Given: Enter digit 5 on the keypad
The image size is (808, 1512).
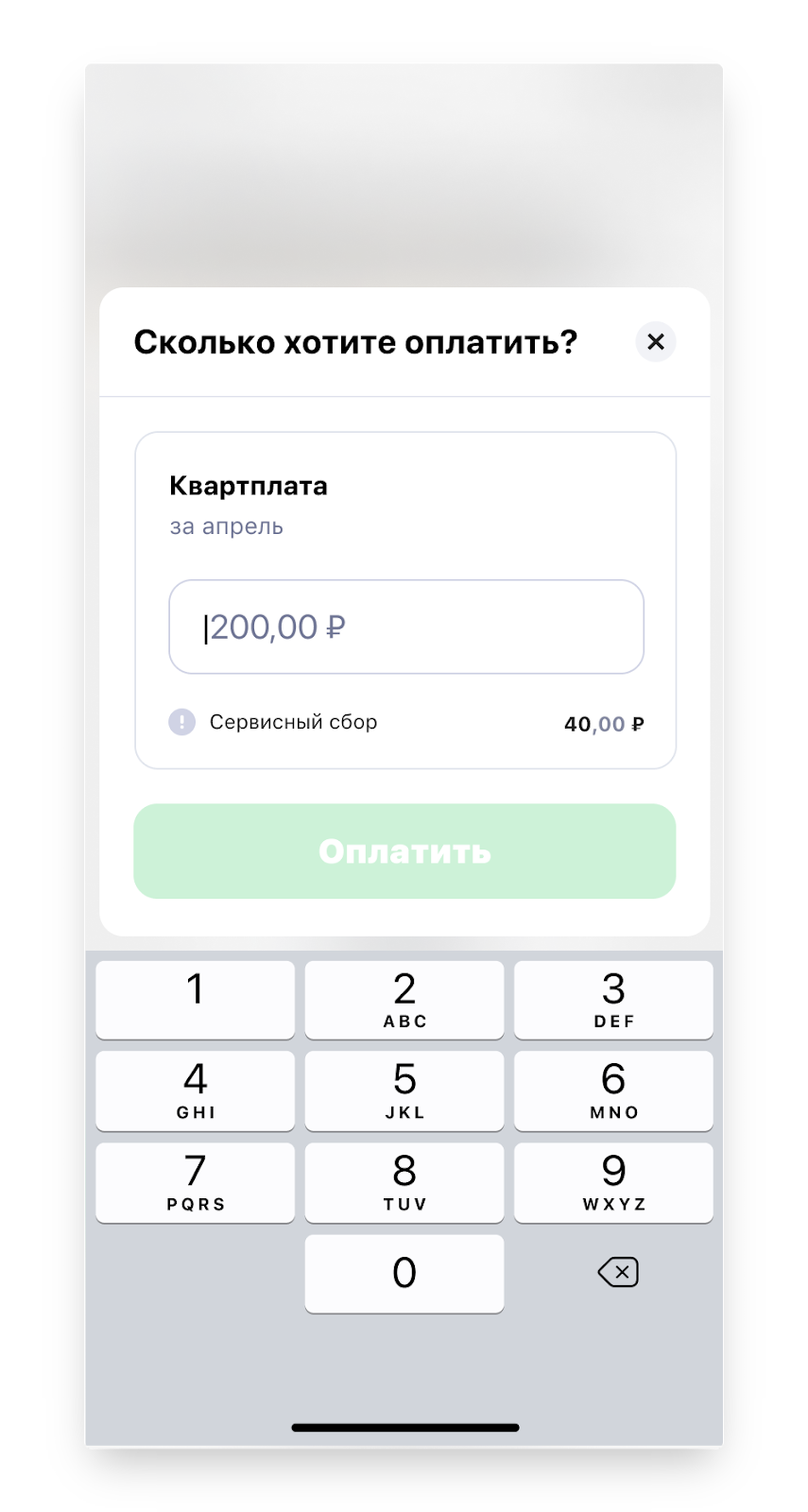Looking at the screenshot, I should pos(404,1091).
